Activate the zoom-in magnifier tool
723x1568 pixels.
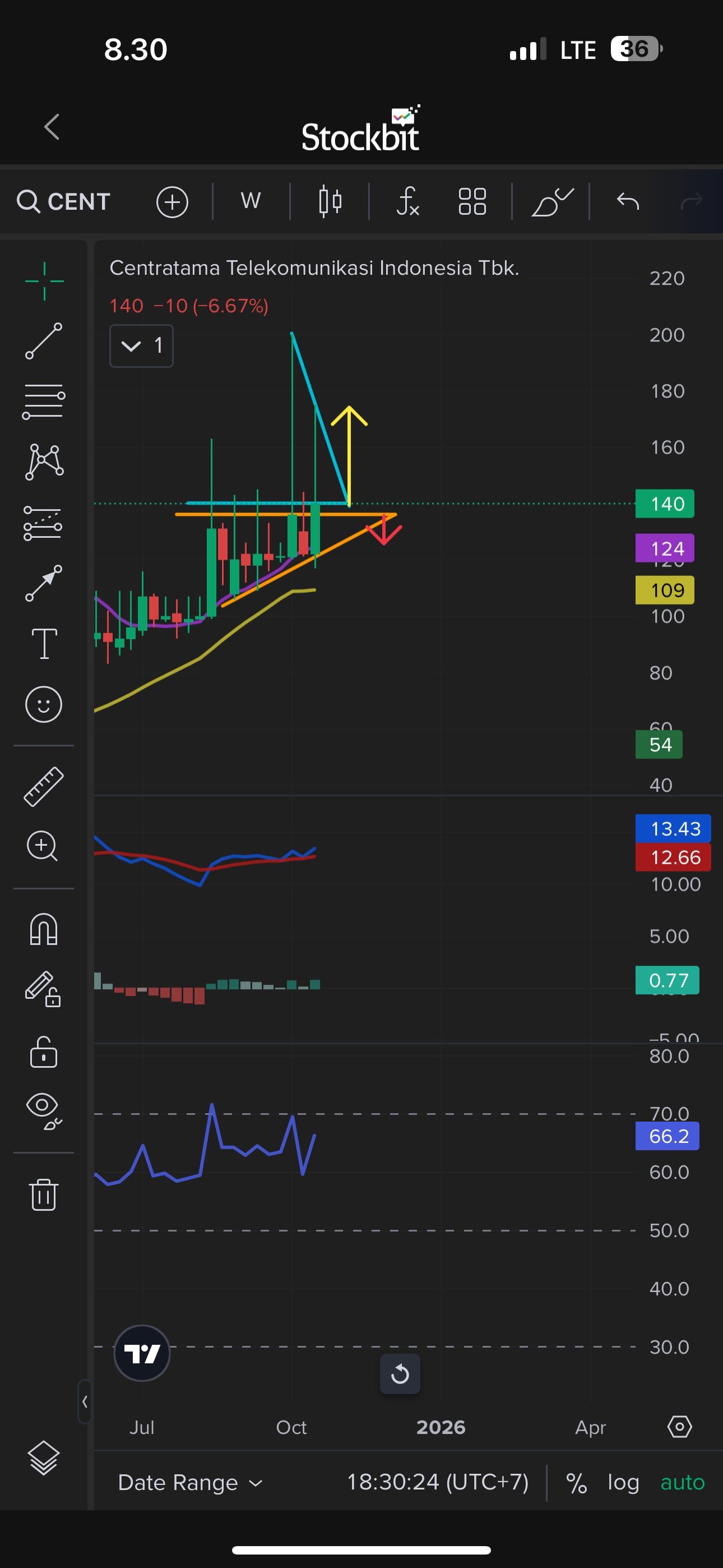[43, 846]
